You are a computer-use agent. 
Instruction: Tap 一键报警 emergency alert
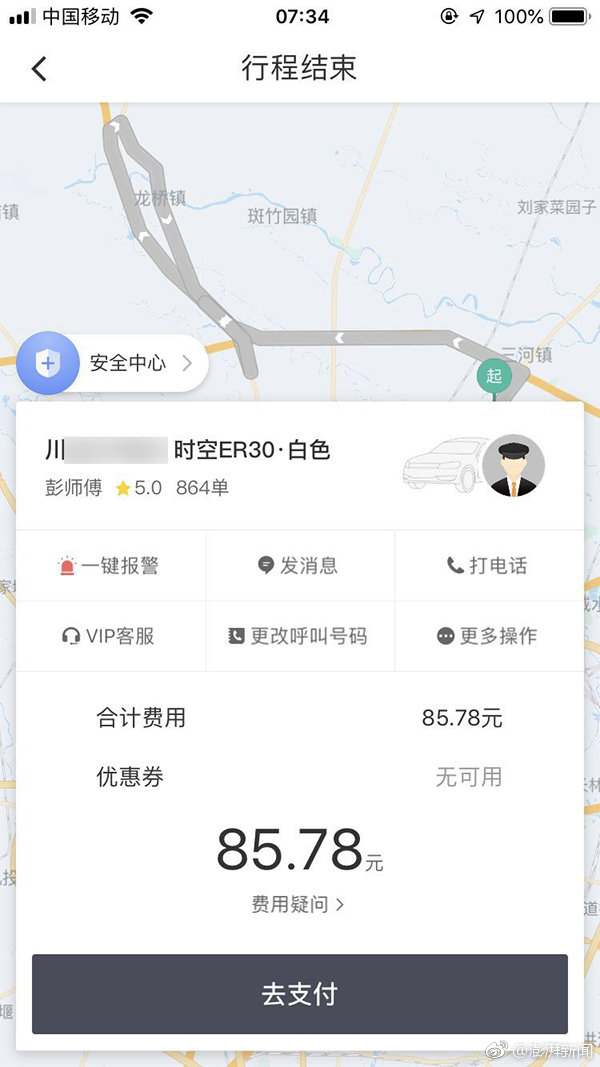[110, 566]
